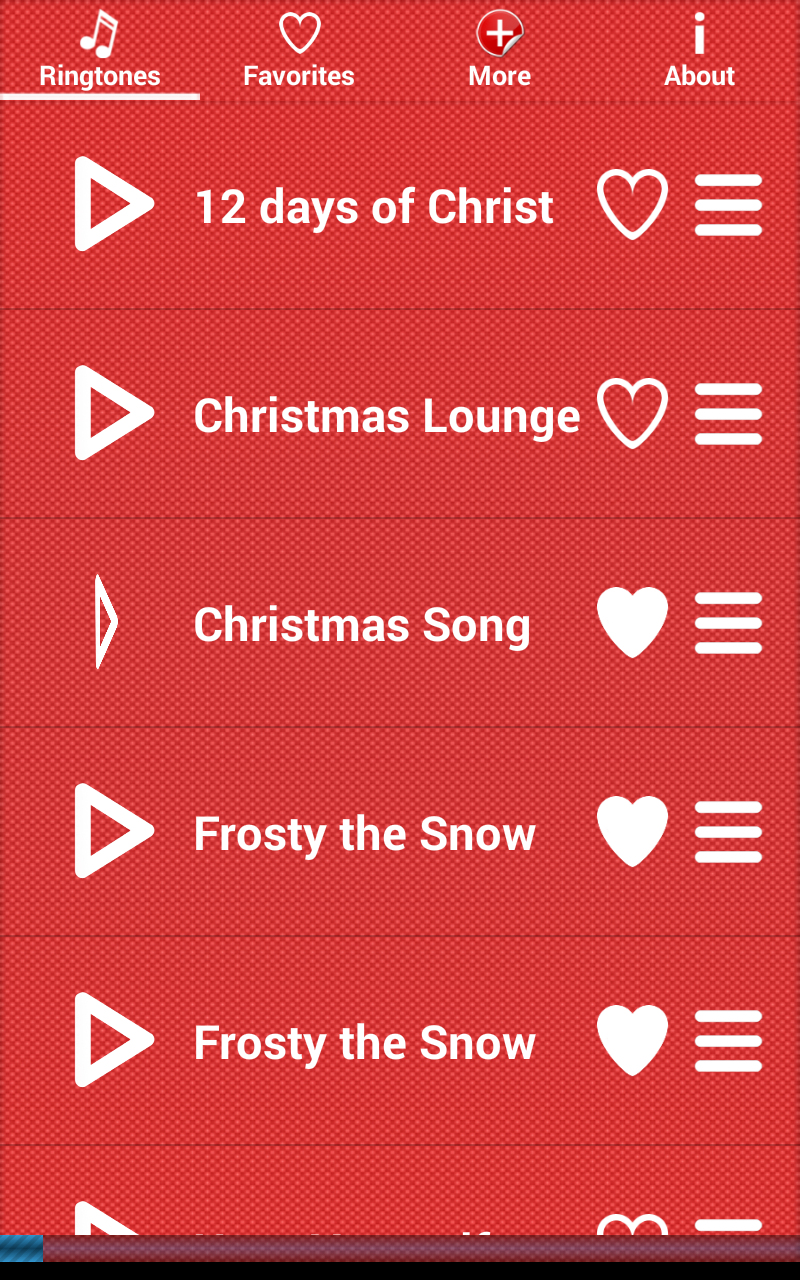The image size is (800, 1280).
Task: Tap the play icon for Christmas Song
Action: point(107,622)
